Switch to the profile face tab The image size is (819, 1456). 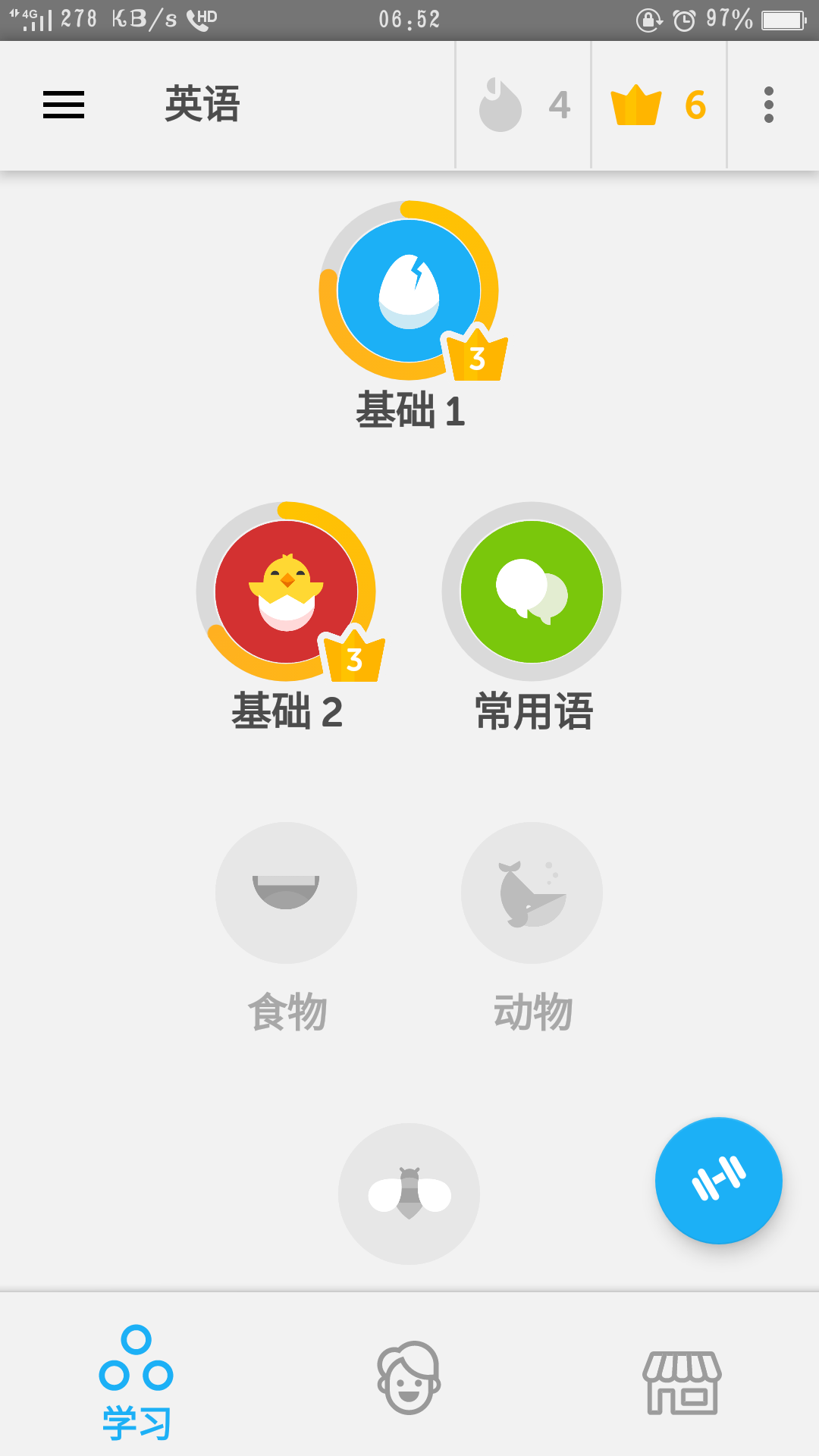pos(409,1377)
